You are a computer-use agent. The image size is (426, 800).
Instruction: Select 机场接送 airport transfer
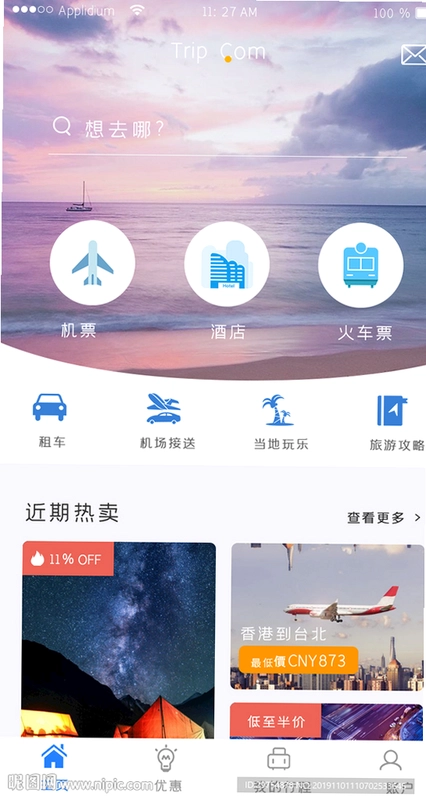point(167,421)
